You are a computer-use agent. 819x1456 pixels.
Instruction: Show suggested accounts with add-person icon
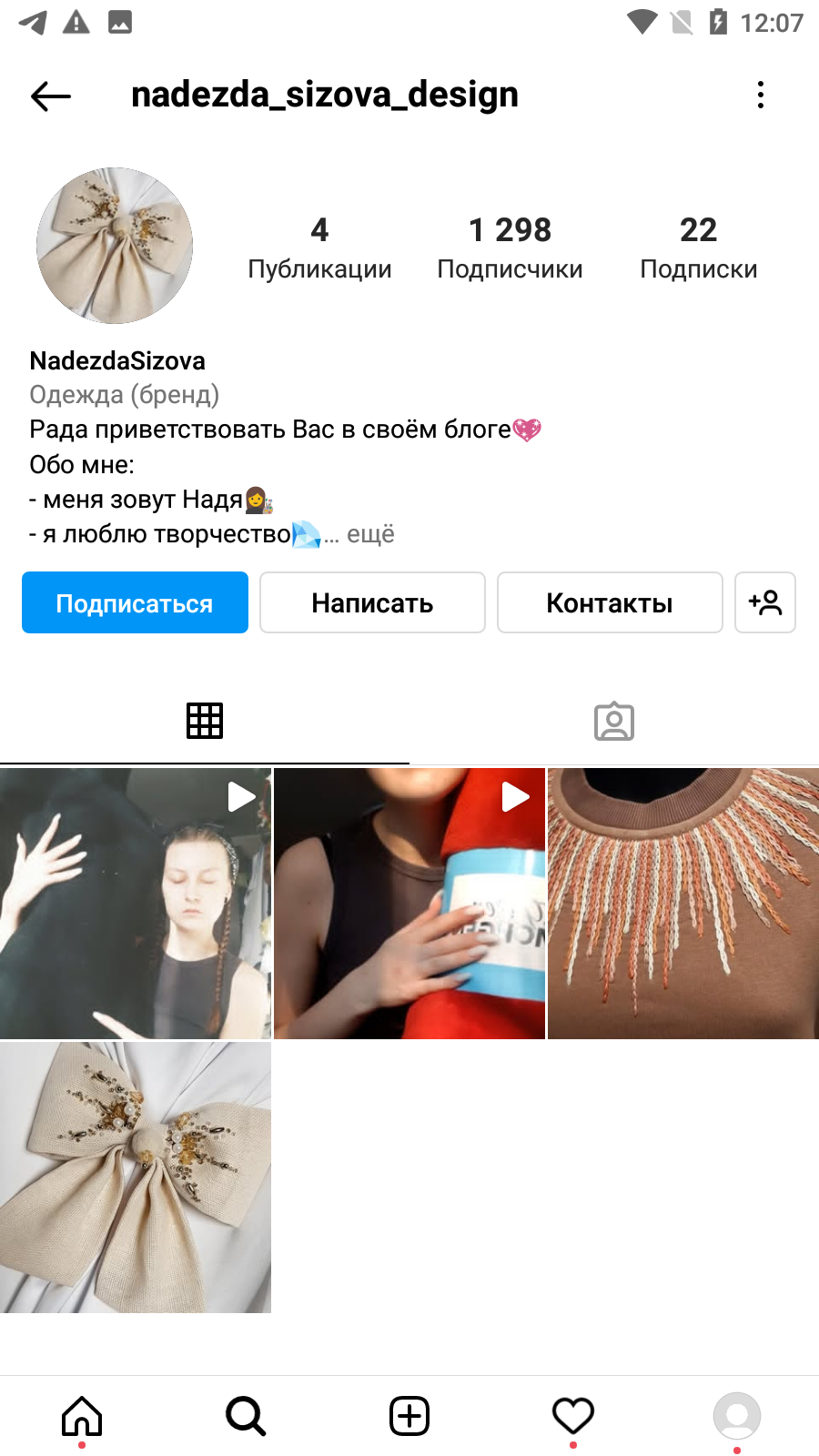[x=765, y=602]
